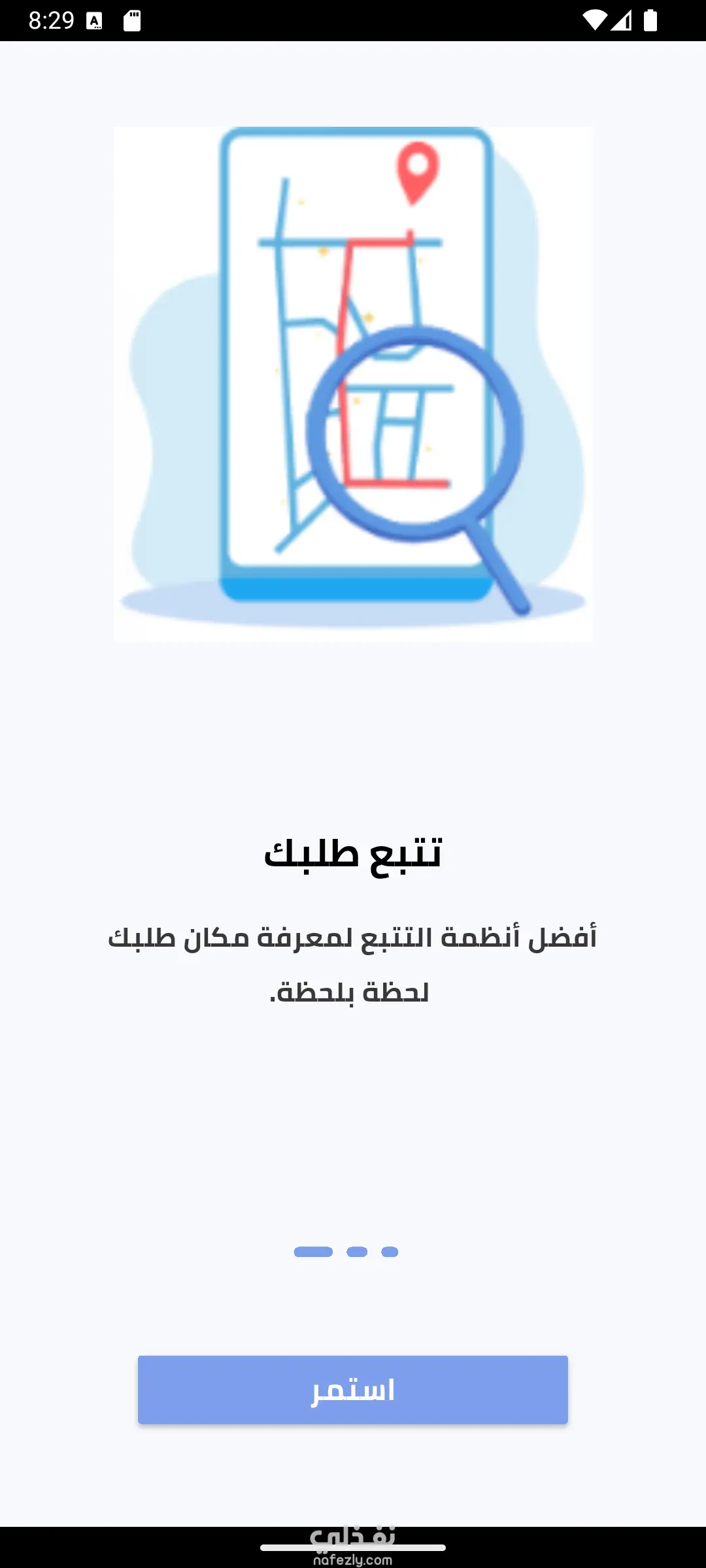
Task: Tap the استمر continue button
Action: click(352, 1390)
